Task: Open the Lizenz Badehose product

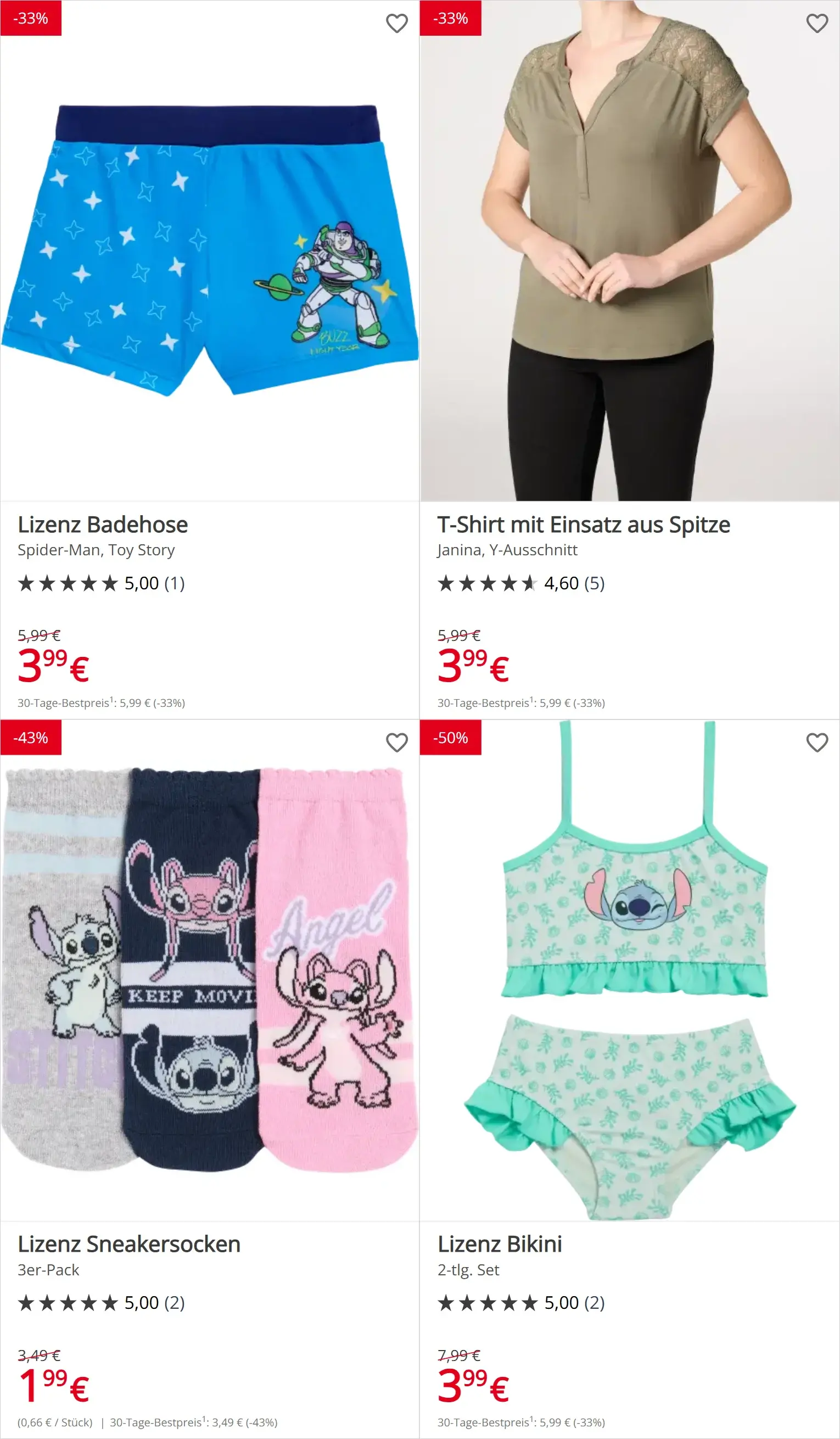Action: (103, 524)
